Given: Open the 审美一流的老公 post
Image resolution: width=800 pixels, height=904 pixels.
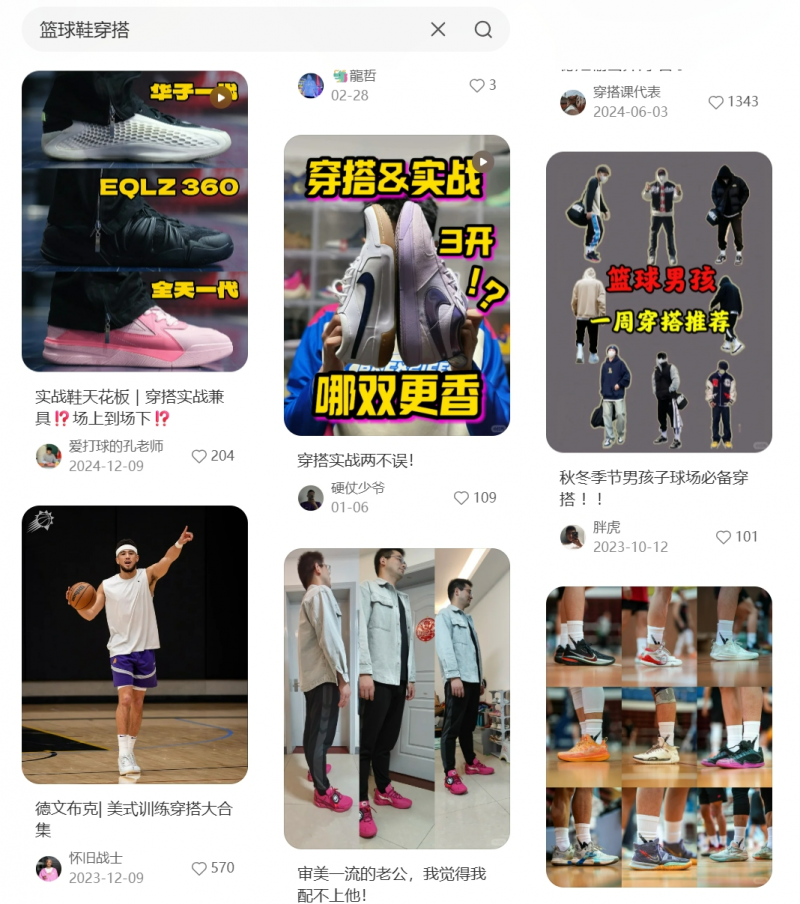Looking at the screenshot, I should (397, 698).
